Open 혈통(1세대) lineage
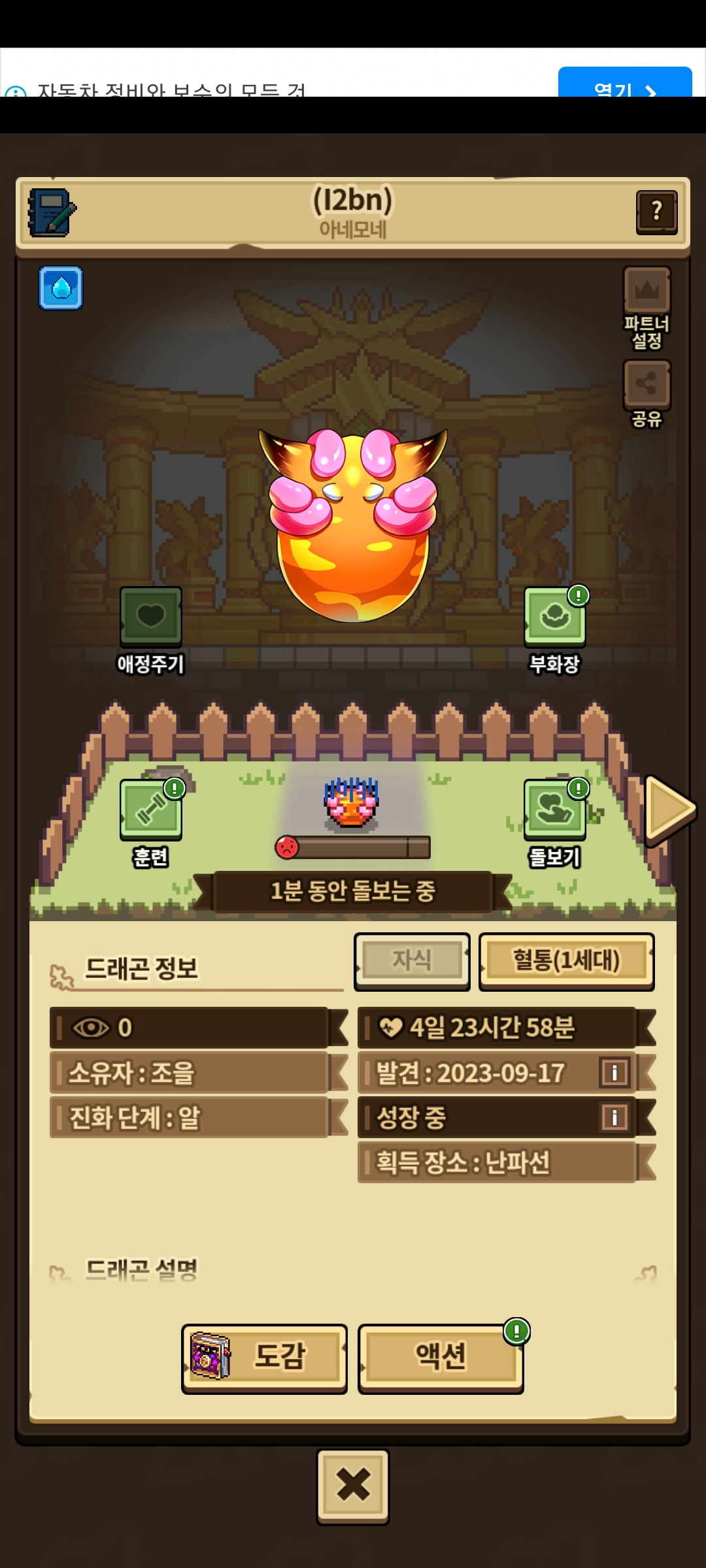 [566, 960]
